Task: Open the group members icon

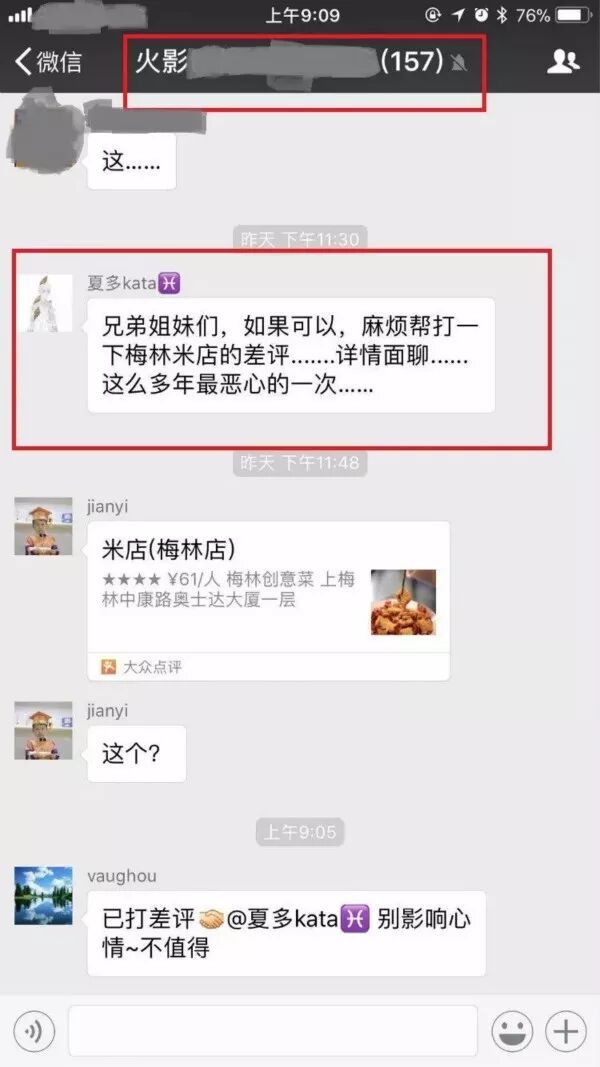Action: click(x=563, y=62)
